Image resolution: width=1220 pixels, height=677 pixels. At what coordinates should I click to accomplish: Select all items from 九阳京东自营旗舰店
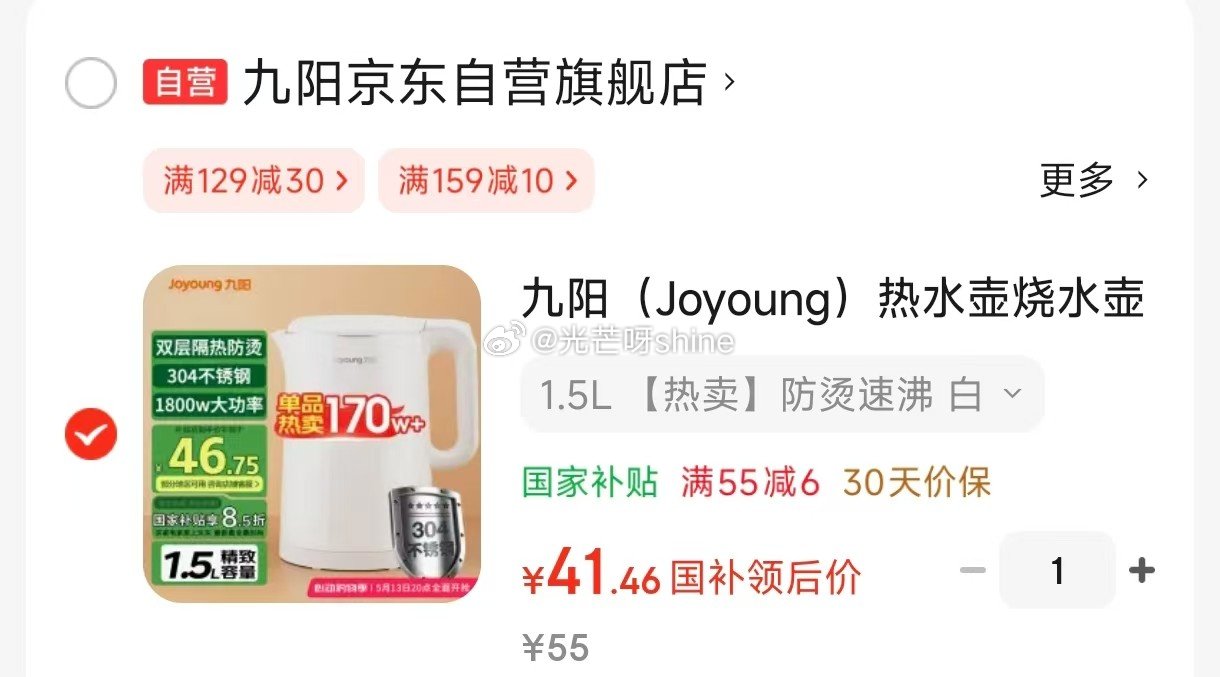91,83
